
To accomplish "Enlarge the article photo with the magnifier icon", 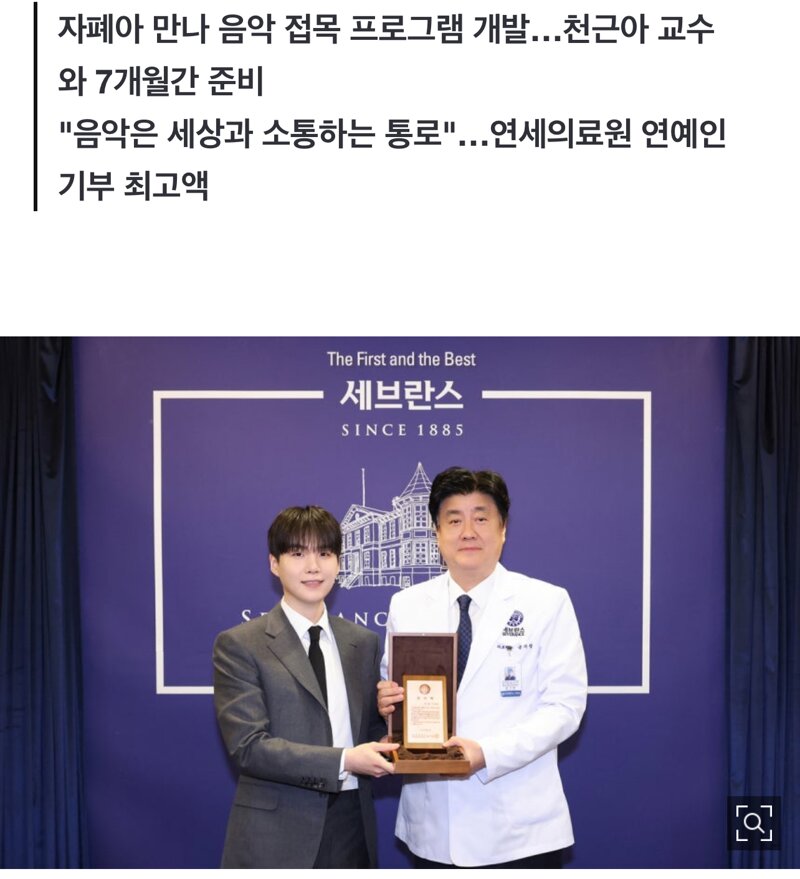I will (x=753, y=823).
